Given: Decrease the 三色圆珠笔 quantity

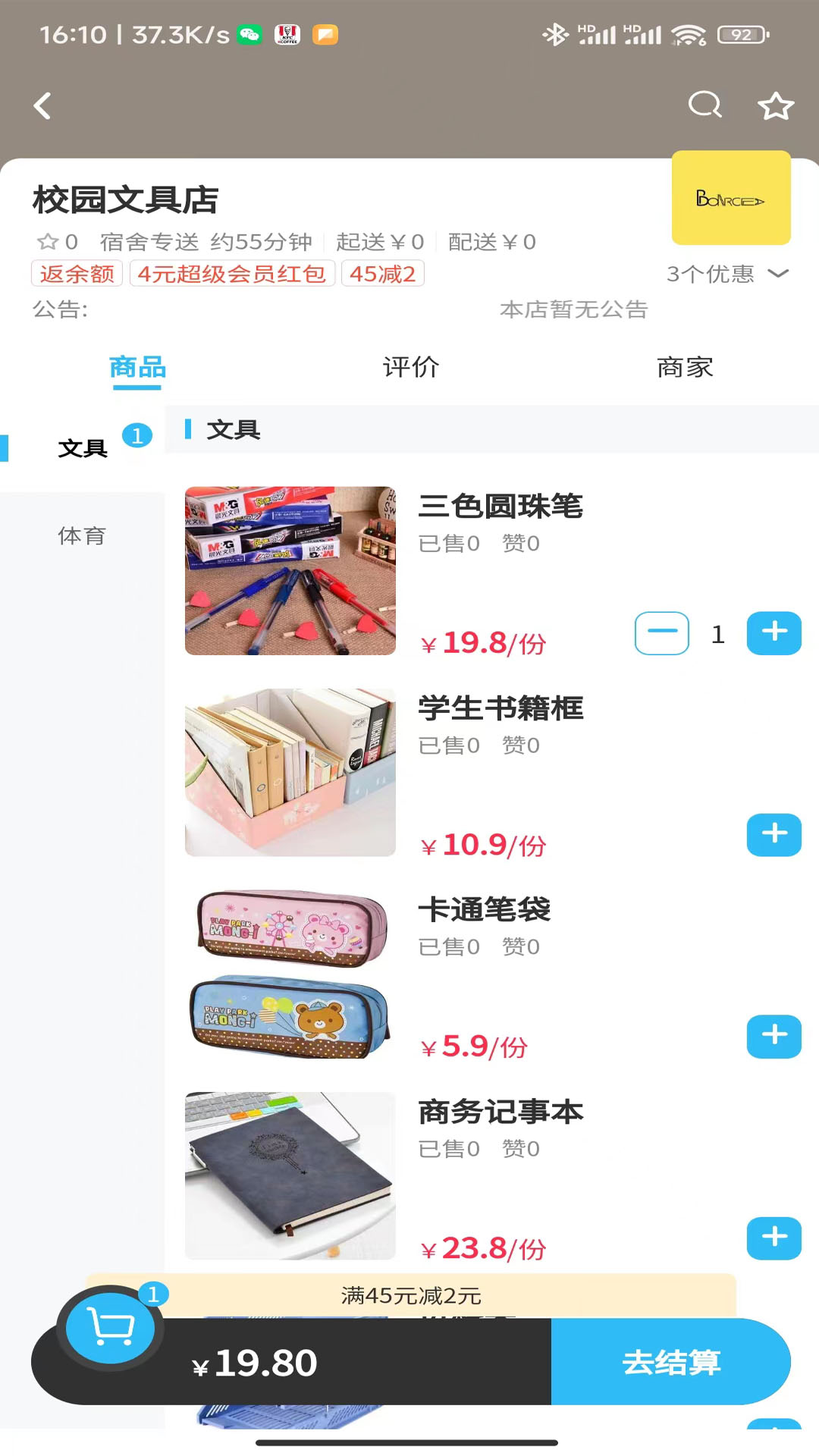Looking at the screenshot, I should pos(661,633).
